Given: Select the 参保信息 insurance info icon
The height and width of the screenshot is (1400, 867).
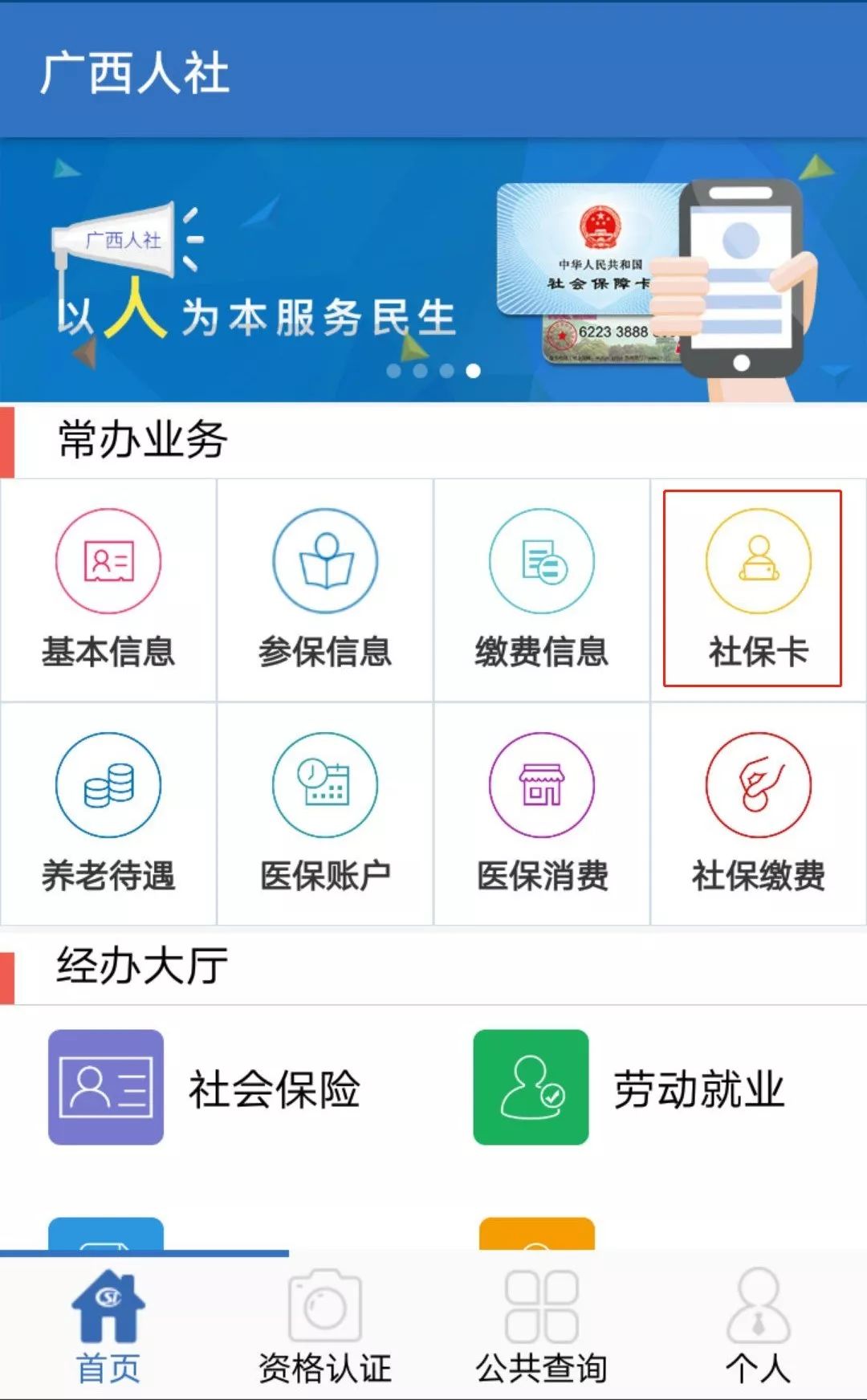Looking at the screenshot, I should click(325, 590).
